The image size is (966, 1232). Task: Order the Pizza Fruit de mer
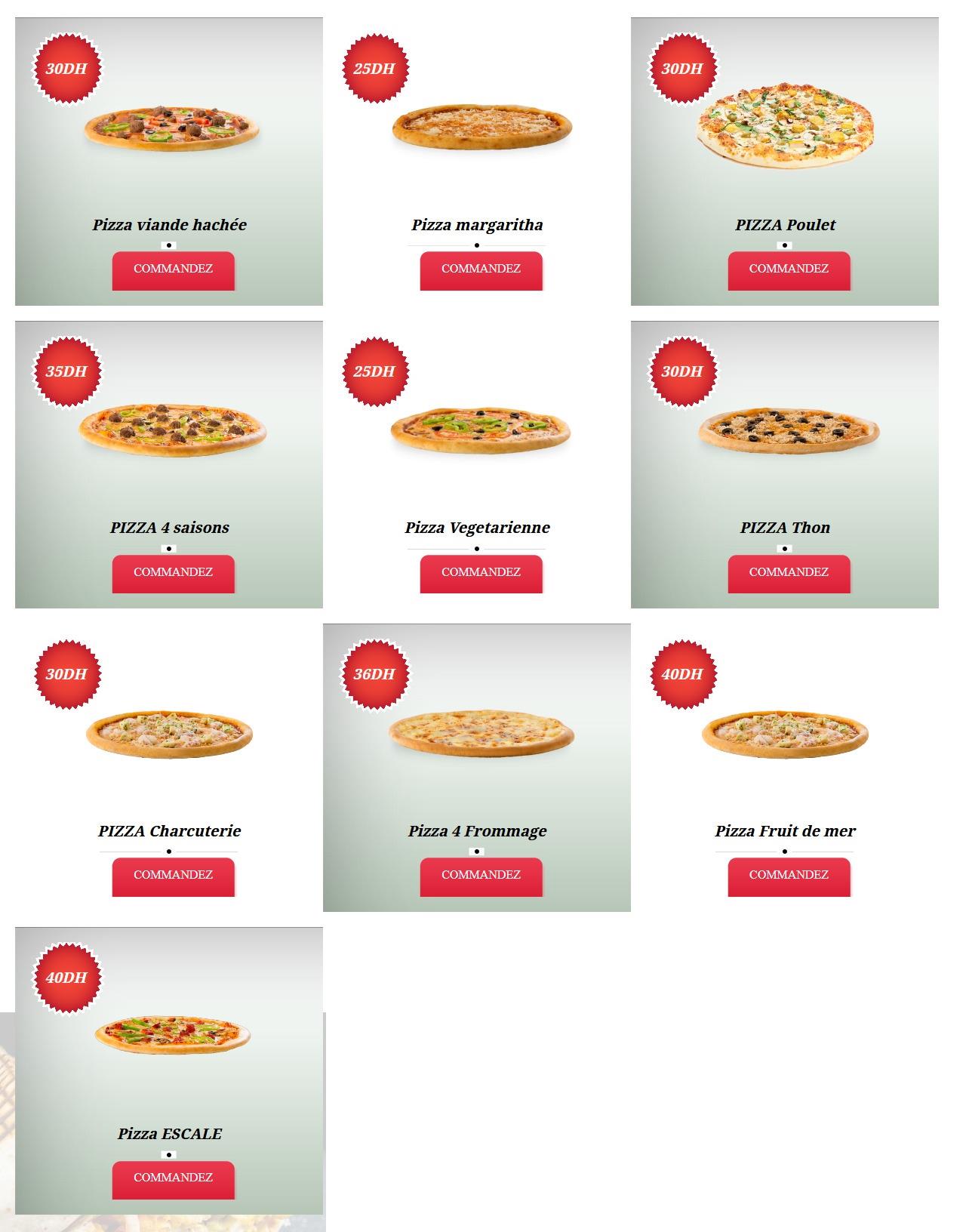789,876
